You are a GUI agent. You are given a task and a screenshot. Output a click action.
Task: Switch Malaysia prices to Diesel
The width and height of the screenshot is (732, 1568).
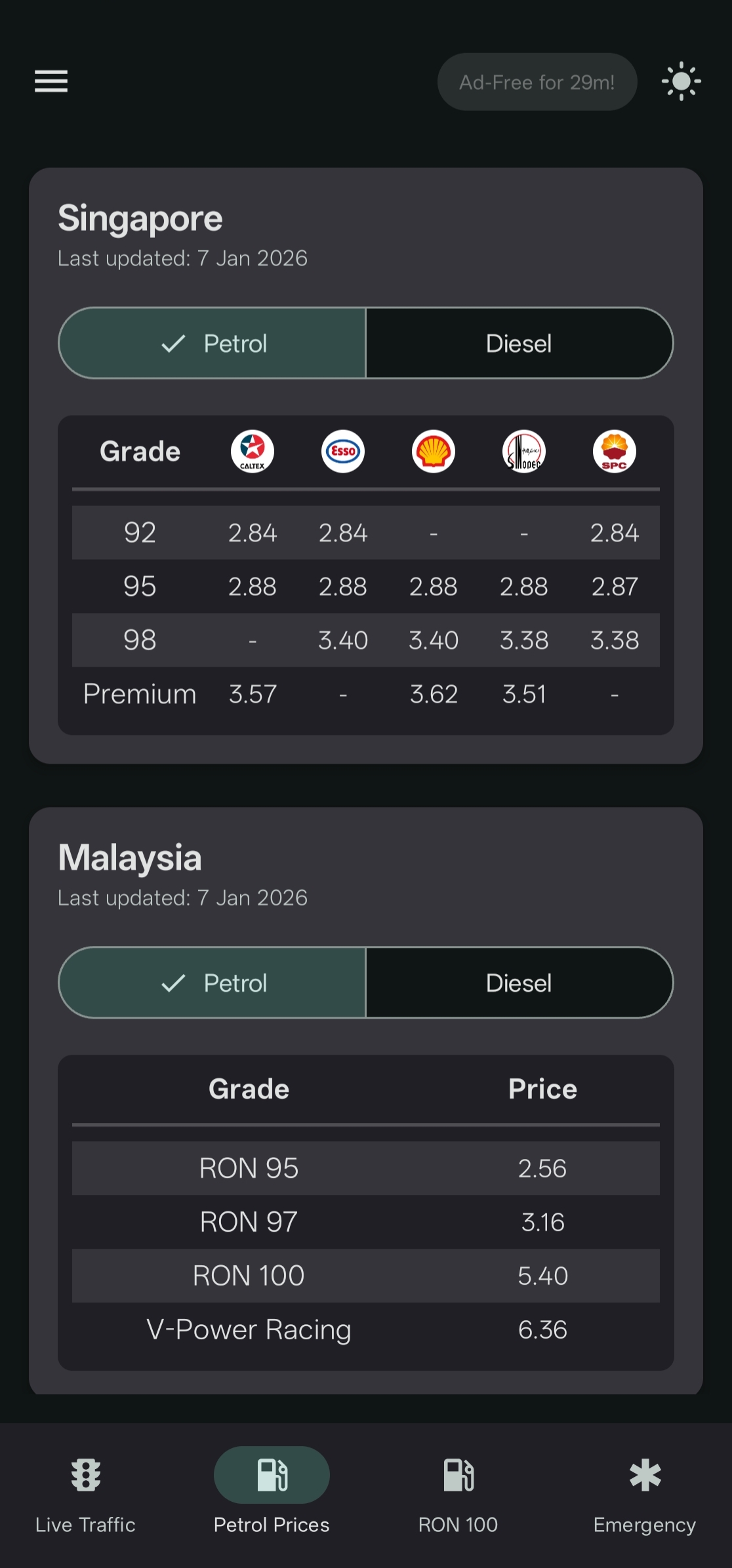[x=518, y=983]
